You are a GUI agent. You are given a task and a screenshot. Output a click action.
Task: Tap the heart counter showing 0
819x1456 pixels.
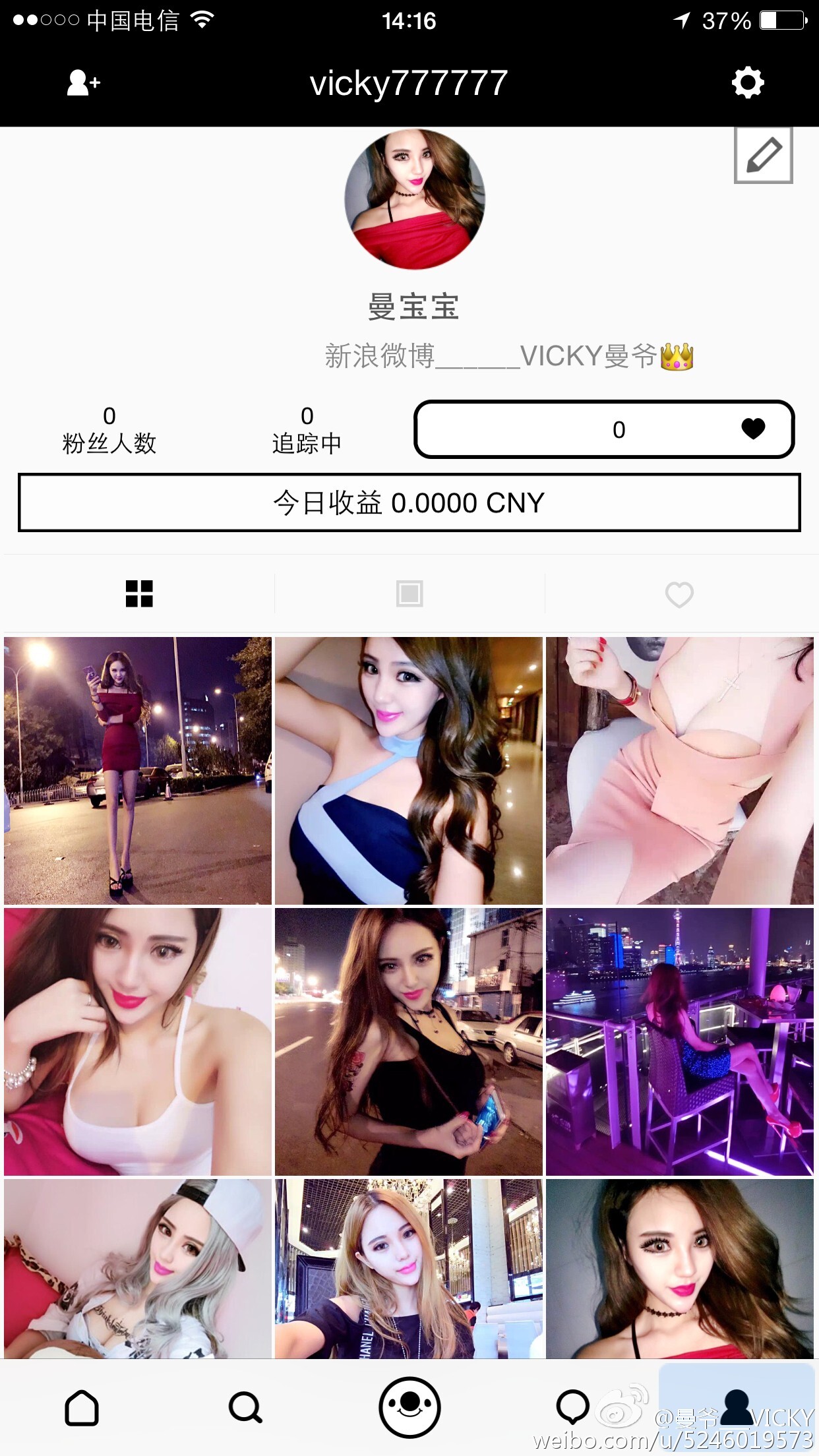pyautogui.click(x=604, y=430)
